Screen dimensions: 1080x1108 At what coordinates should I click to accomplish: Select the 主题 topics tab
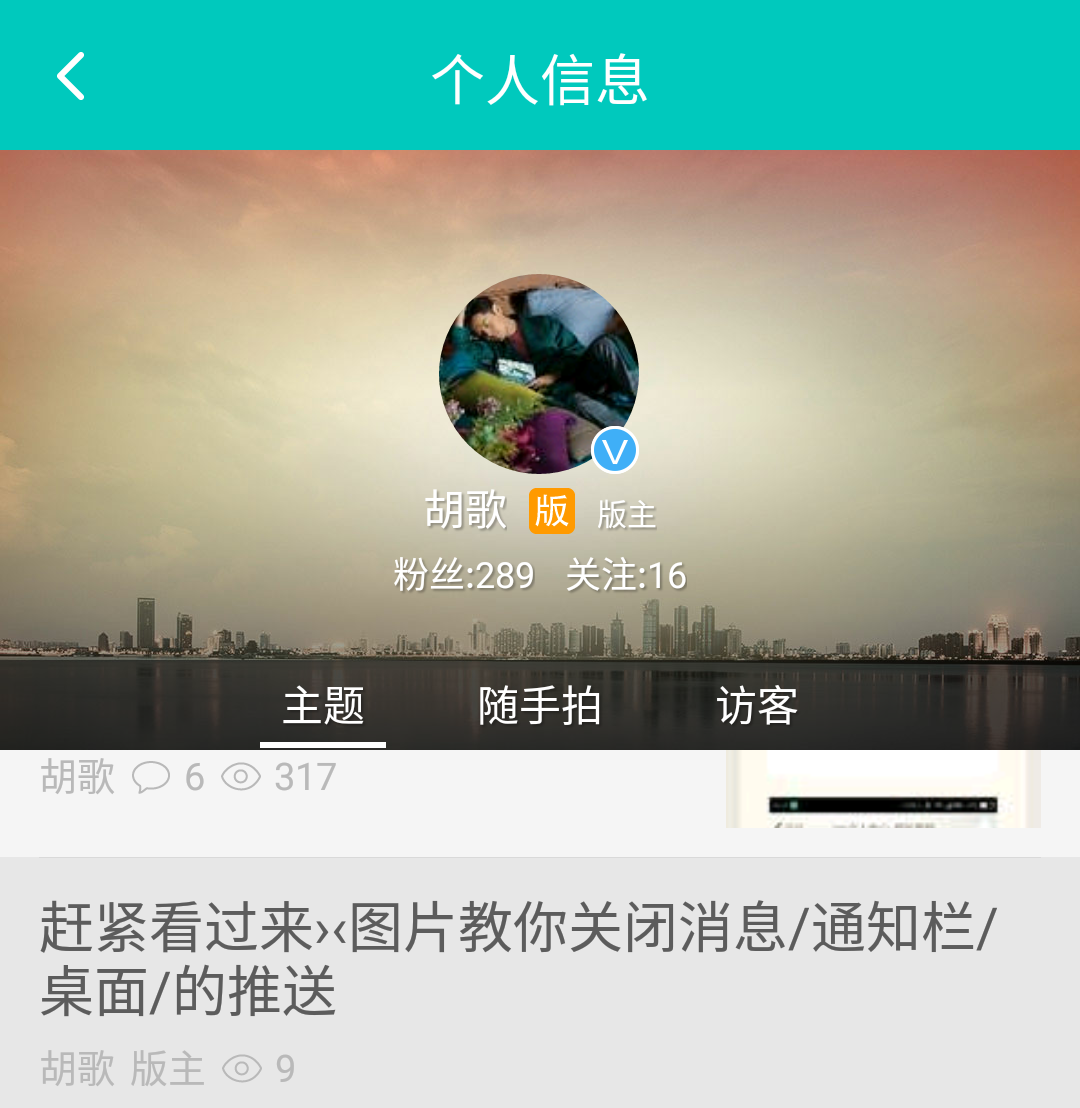[322, 706]
